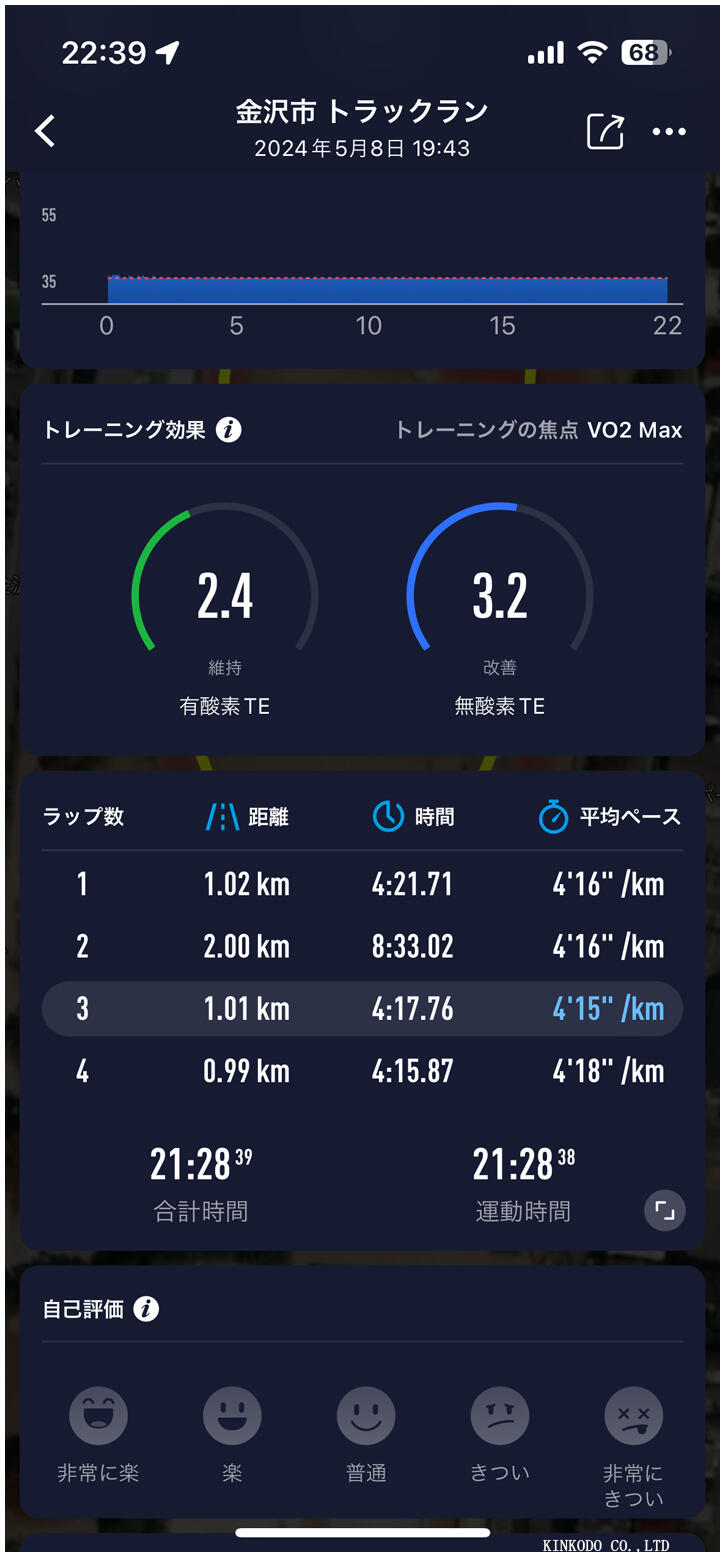Screen dimensions: 725x1558
Task: Select the VO2 Max training focus label
Action: 637,430
